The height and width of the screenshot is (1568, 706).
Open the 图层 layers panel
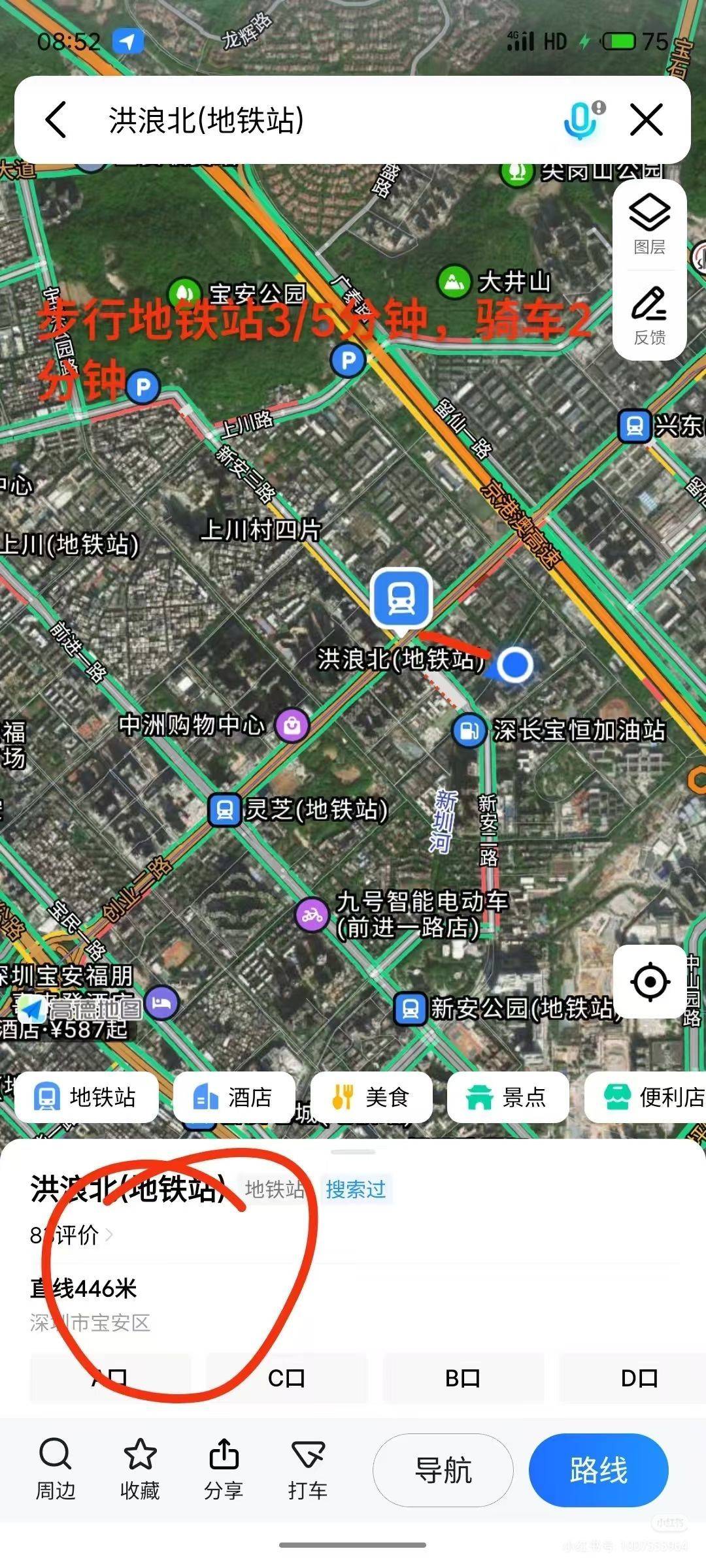(649, 224)
